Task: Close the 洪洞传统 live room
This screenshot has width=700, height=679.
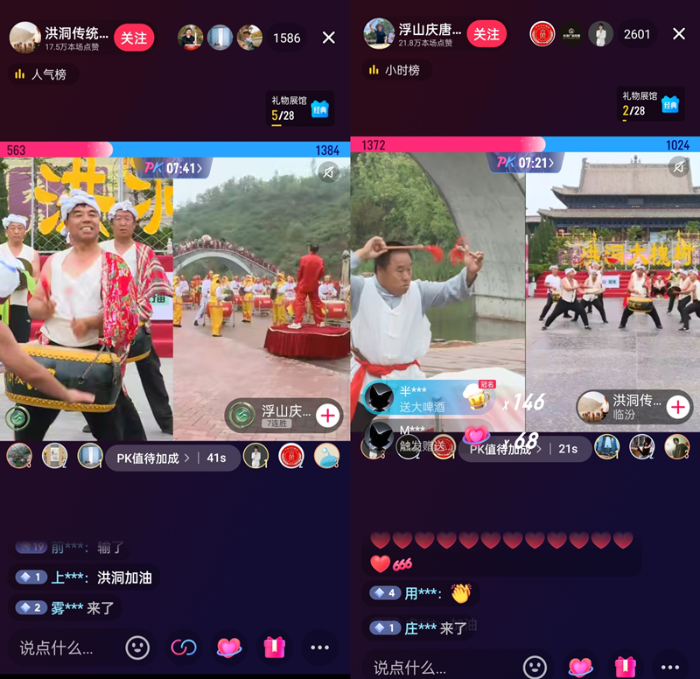Action: 329,38
